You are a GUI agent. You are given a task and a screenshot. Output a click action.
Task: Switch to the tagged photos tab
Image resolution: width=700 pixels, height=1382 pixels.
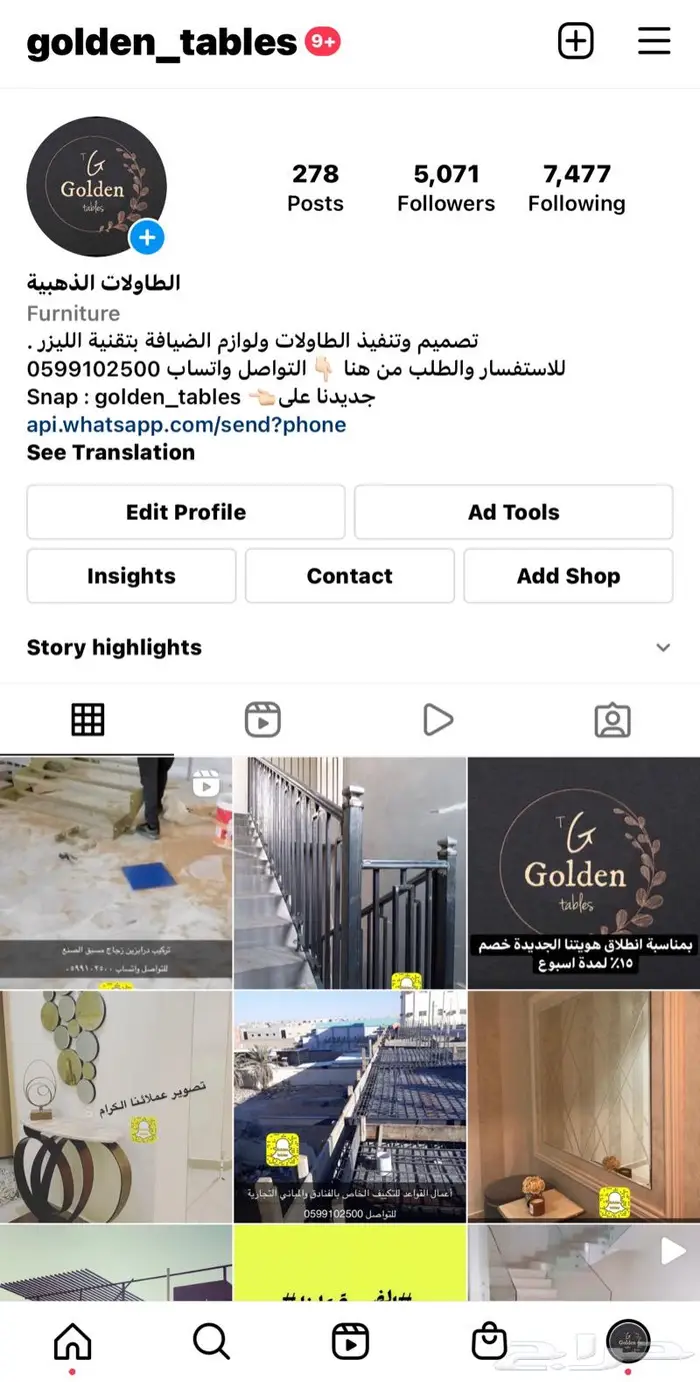[x=612, y=720]
